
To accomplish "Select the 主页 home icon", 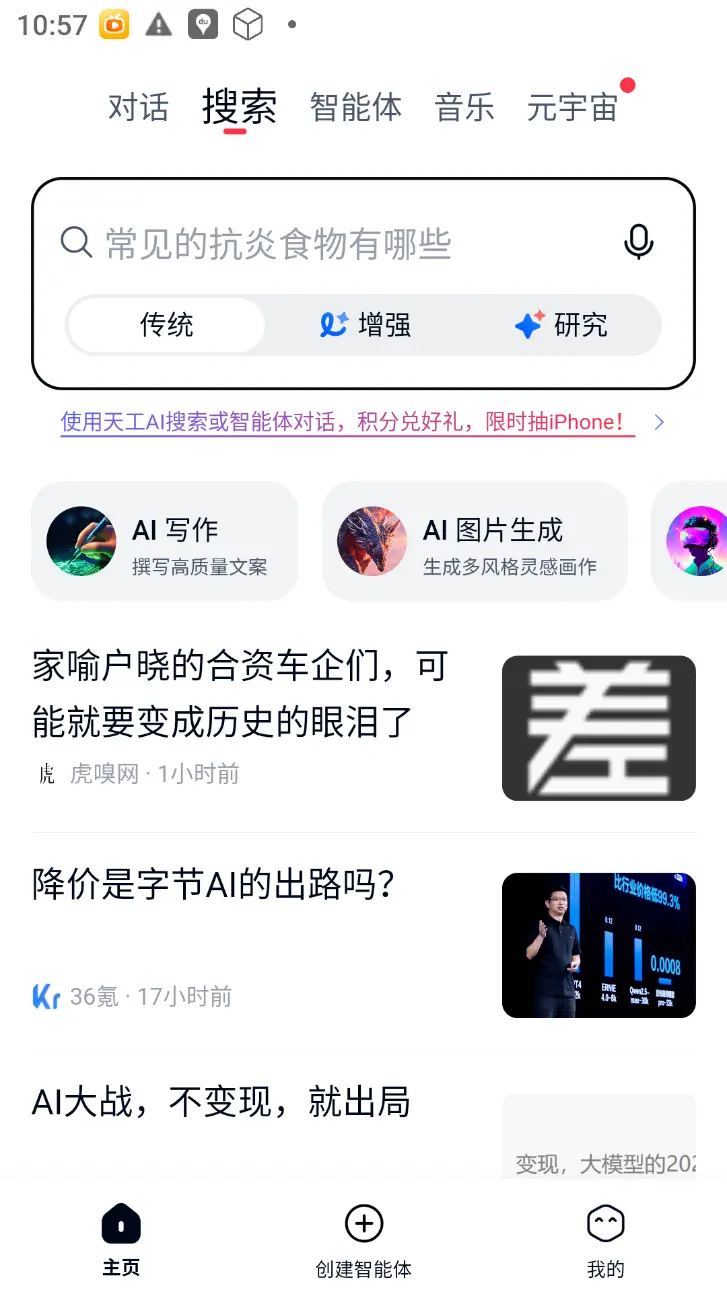I will pos(120,1222).
